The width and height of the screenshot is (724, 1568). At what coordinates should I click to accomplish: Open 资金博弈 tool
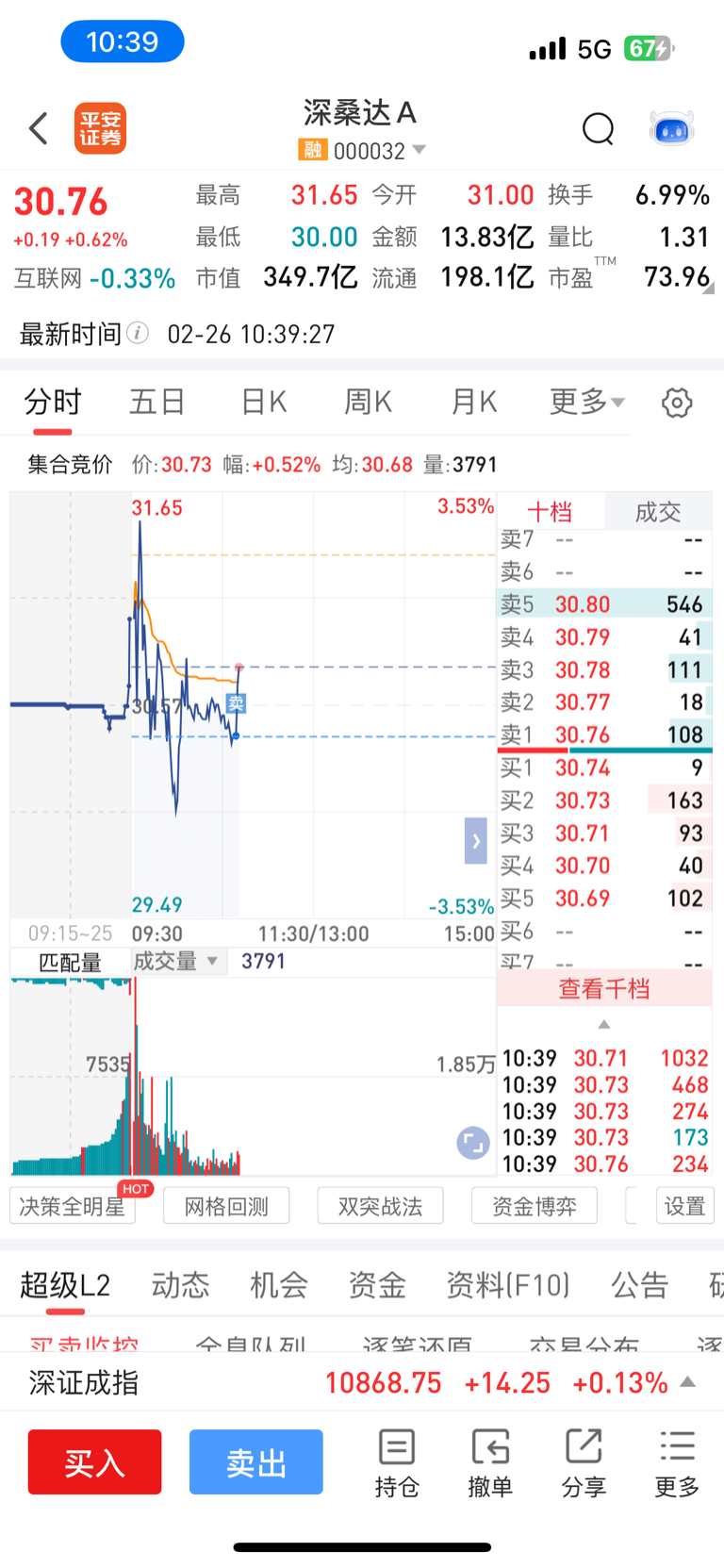click(534, 1206)
